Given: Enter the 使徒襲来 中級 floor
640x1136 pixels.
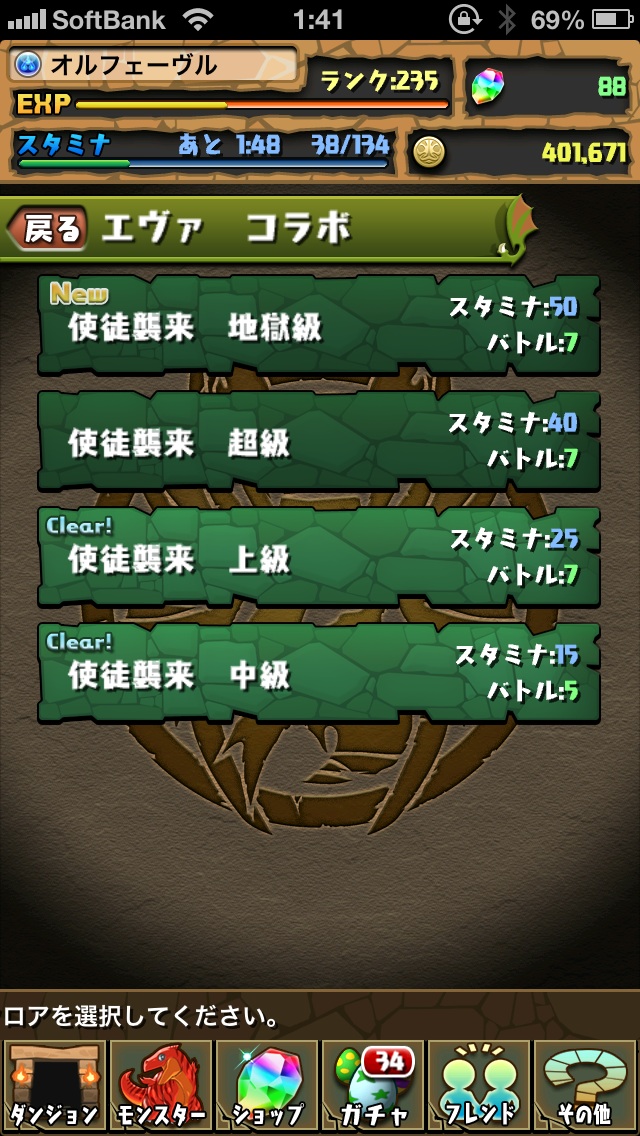Looking at the screenshot, I should 319,673.
